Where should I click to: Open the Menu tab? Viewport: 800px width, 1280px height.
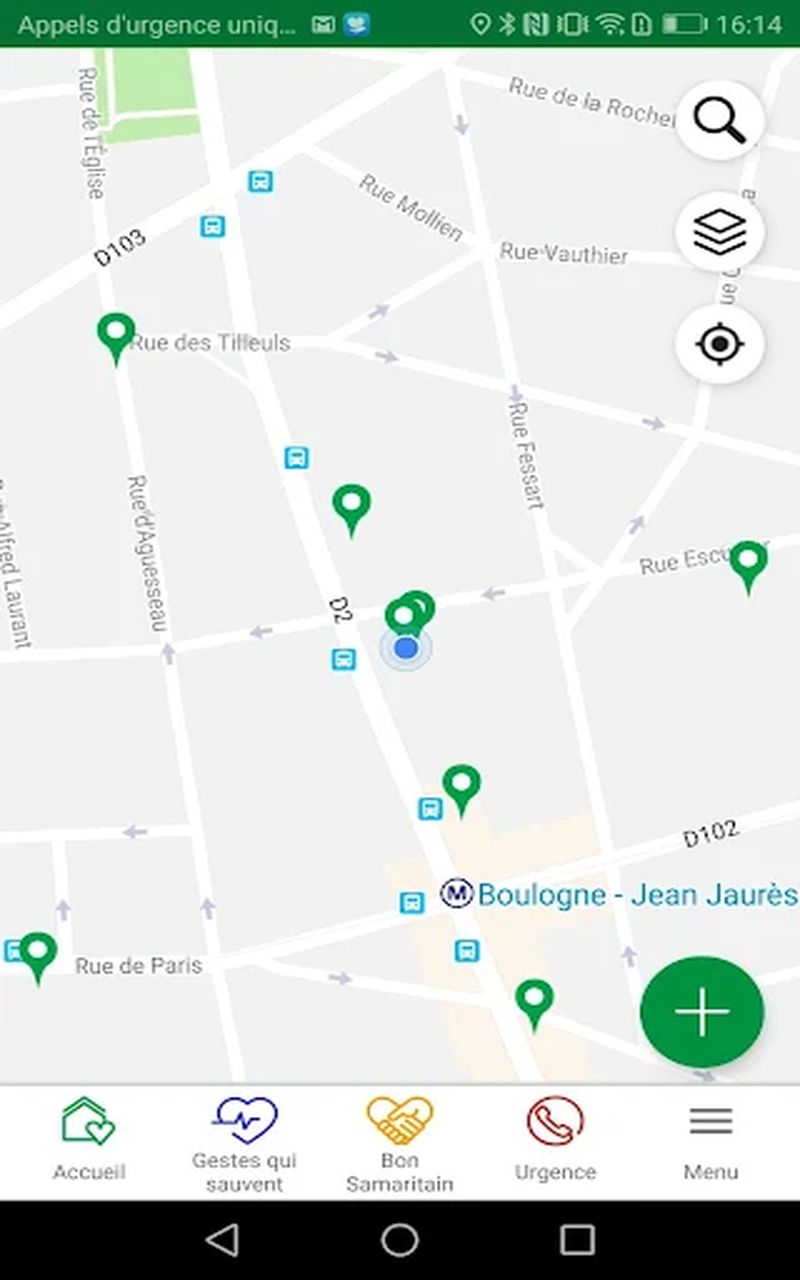[711, 1140]
